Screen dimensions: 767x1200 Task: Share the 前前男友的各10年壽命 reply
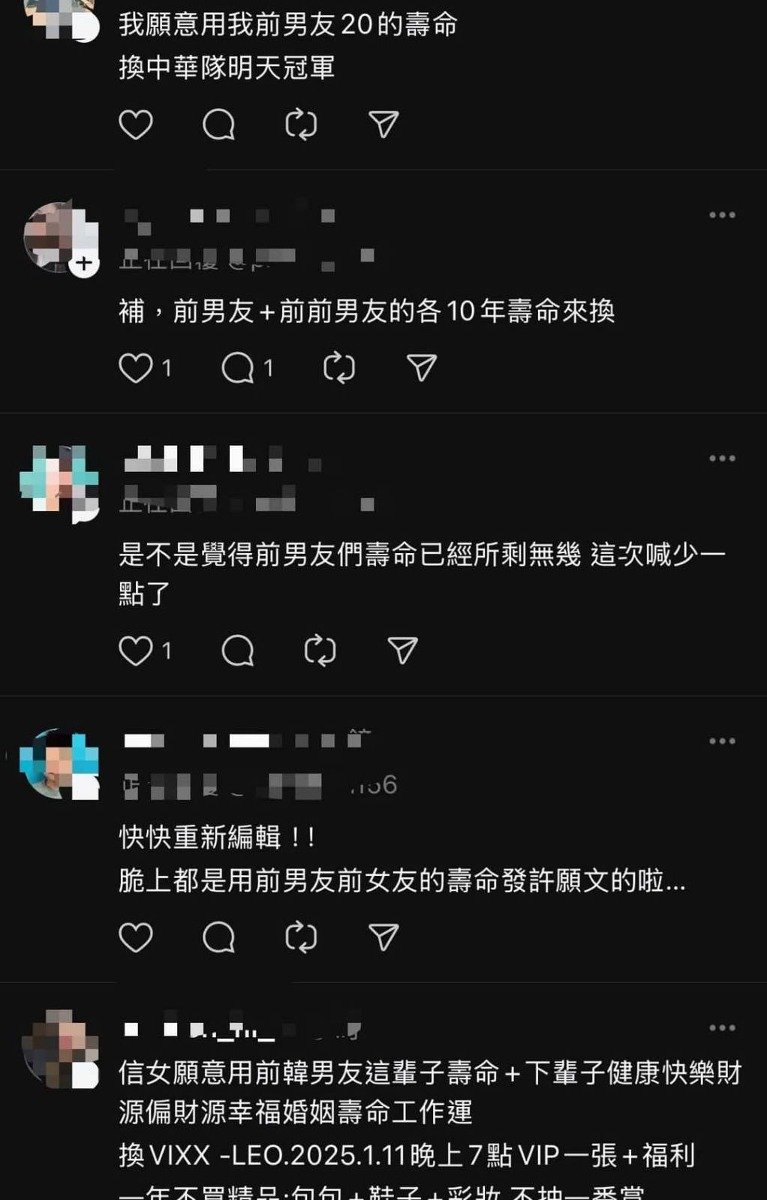pos(422,368)
